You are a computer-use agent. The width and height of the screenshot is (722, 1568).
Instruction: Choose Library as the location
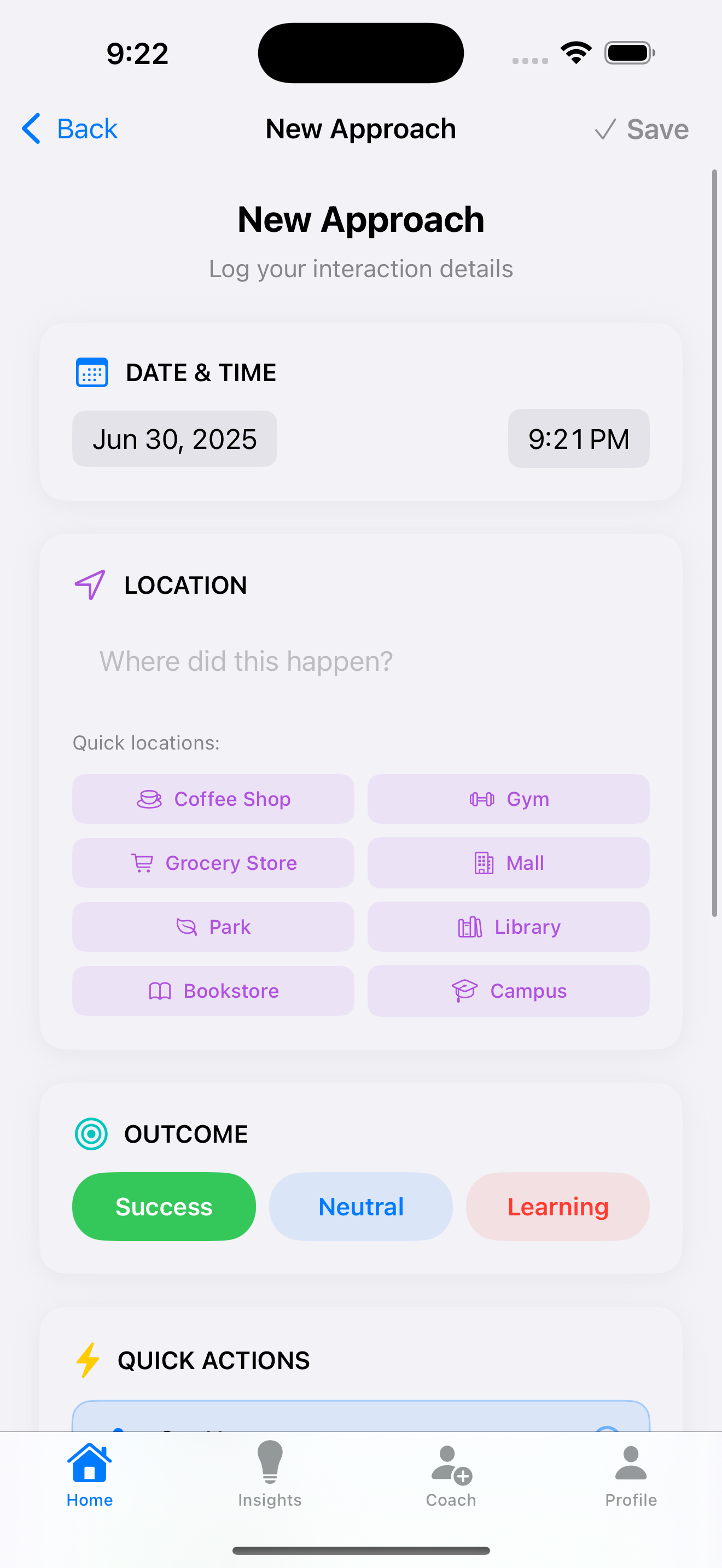(508, 927)
